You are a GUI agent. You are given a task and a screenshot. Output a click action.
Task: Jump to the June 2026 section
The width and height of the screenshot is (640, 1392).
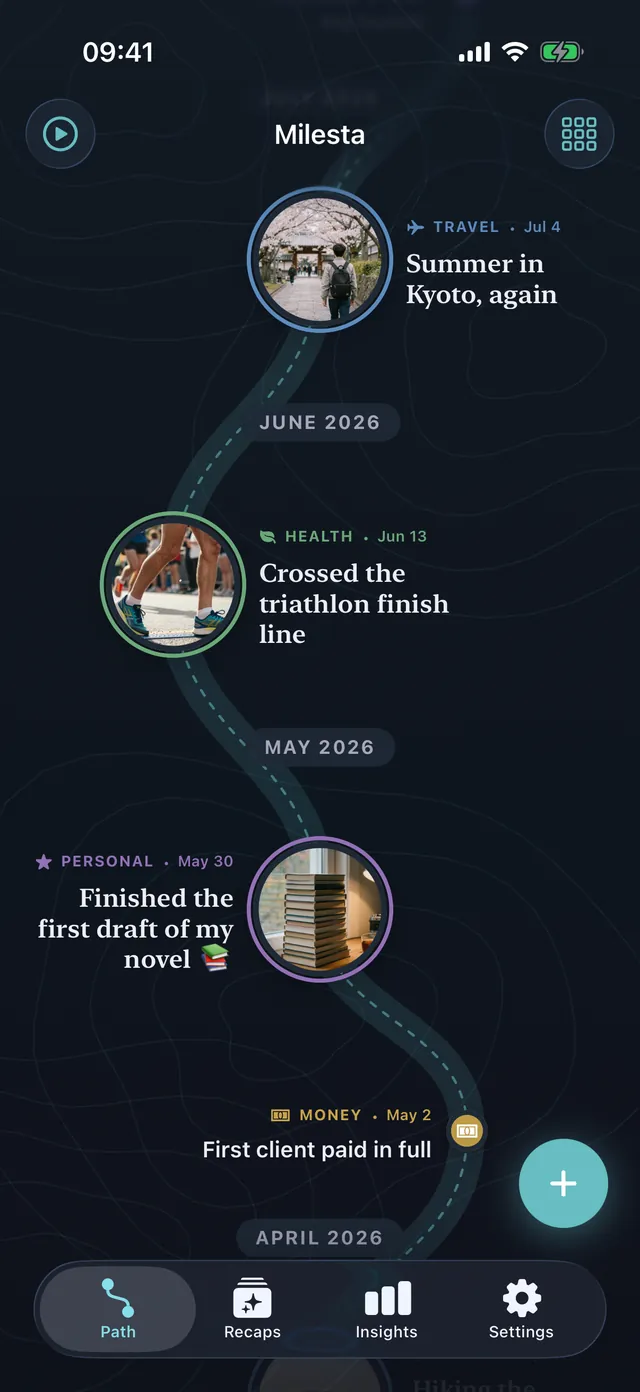point(320,422)
